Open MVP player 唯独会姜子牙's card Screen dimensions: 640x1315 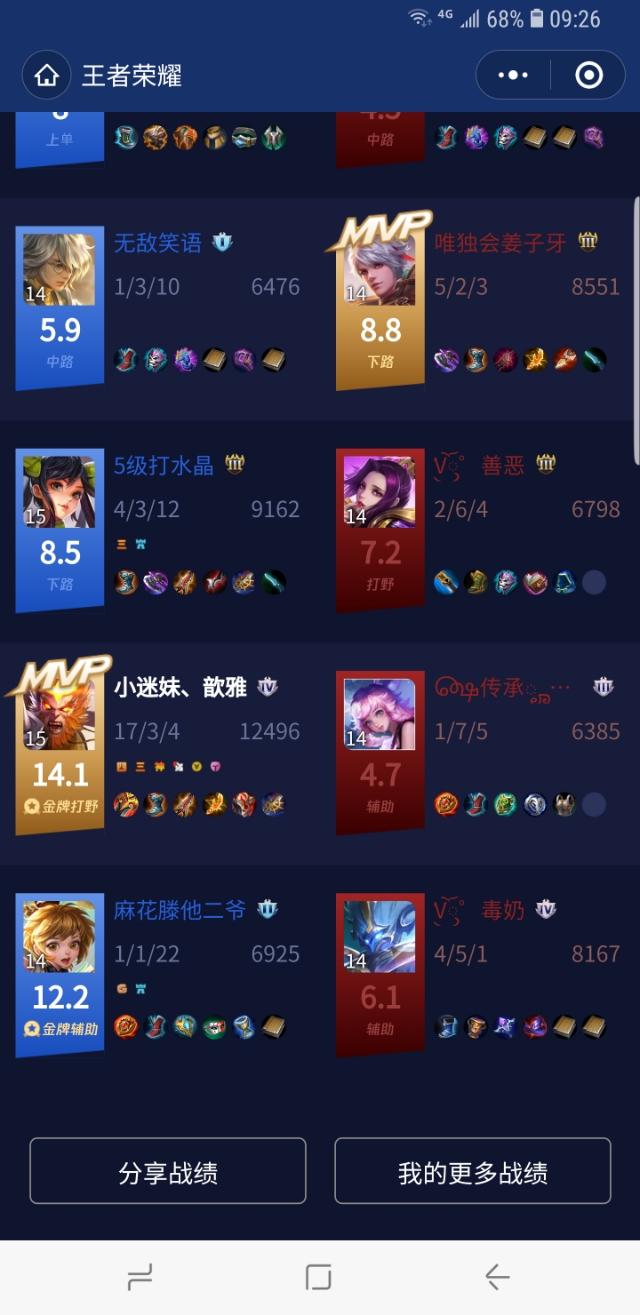(x=480, y=309)
